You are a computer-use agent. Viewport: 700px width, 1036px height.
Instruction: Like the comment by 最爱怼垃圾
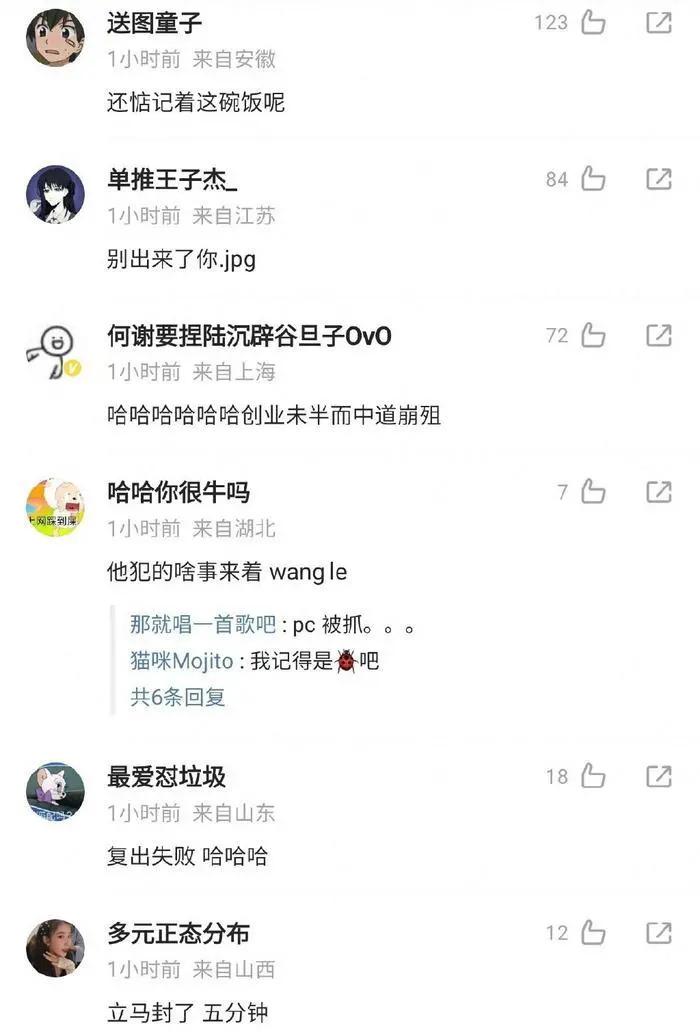tap(594, 777)
